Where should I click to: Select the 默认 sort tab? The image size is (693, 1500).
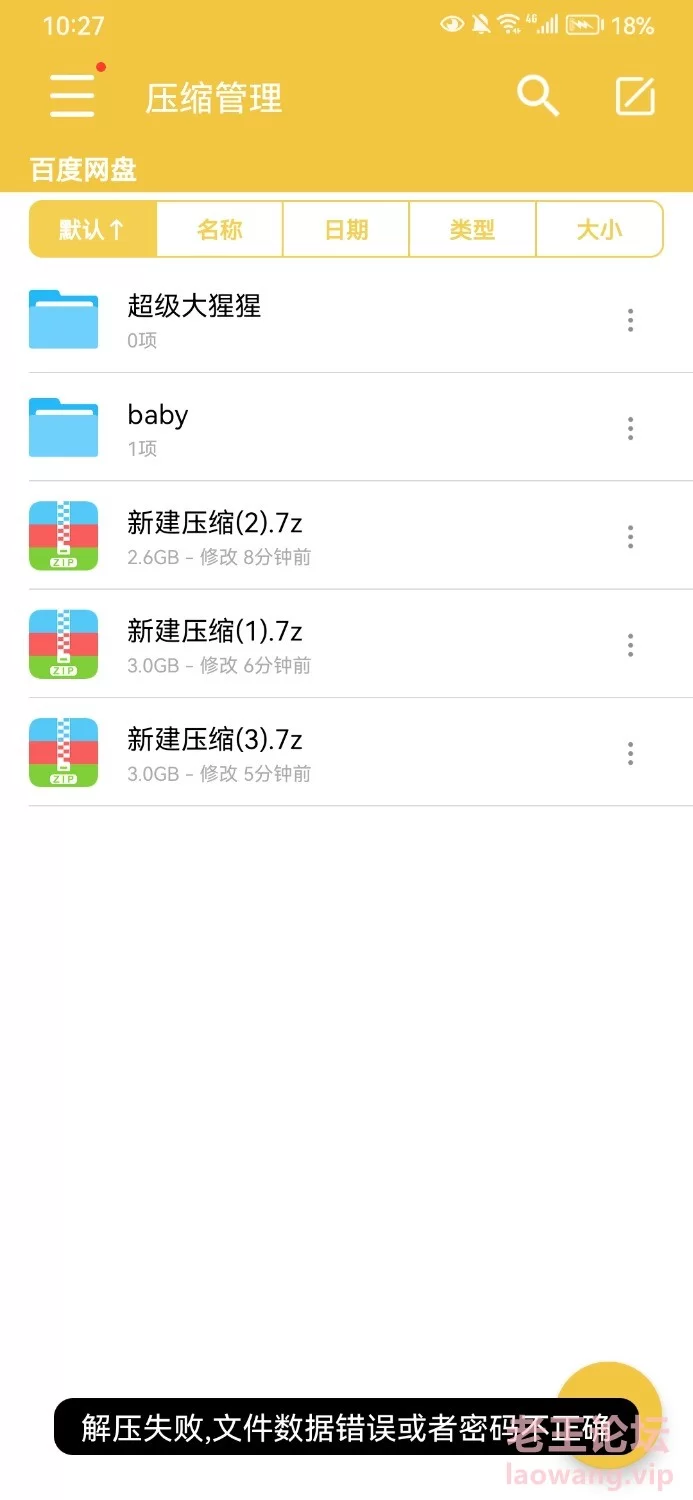click(x=93, y=229)
